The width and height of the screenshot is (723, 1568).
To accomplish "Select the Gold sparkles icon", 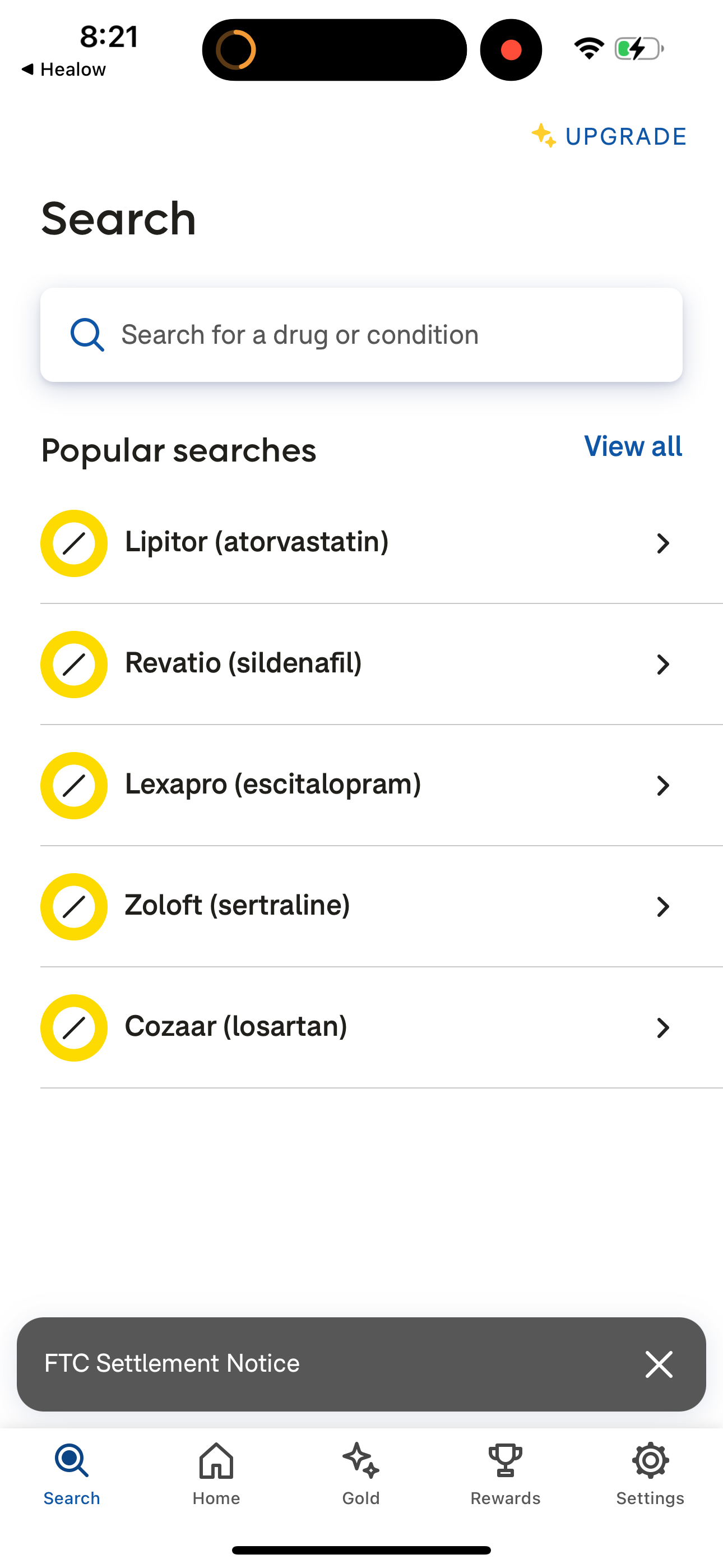I will pos(361,1460).
